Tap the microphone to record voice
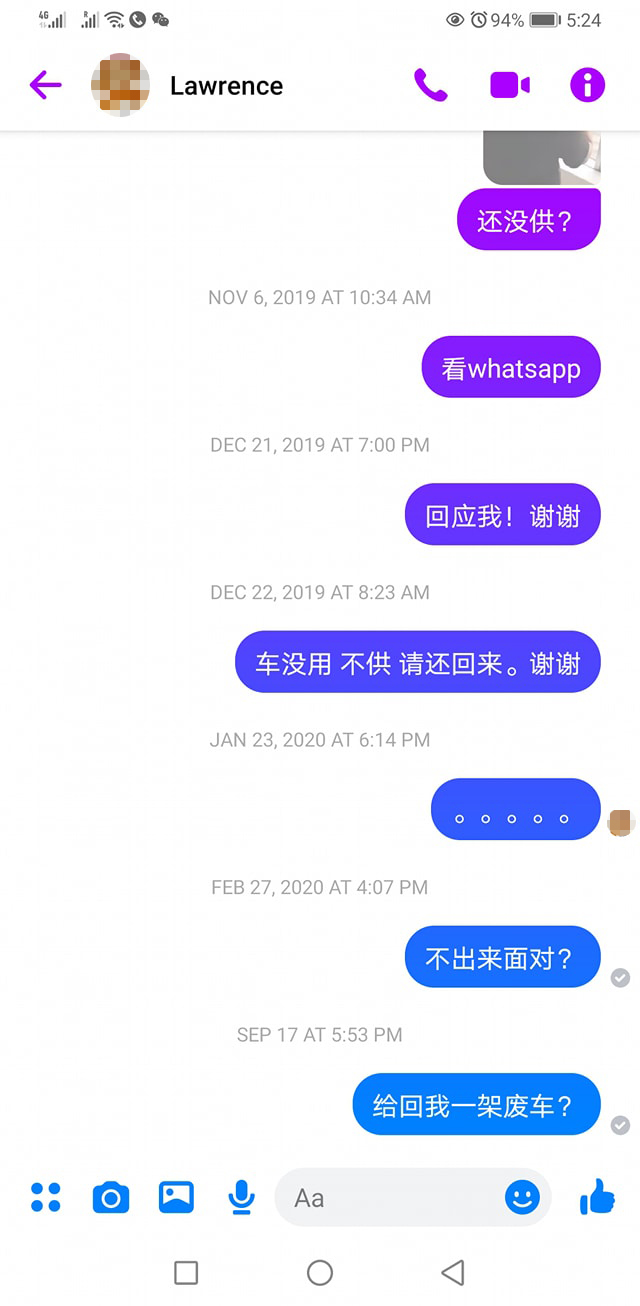The height and width of the screenshot is (1306, 640). click(x=241, y=1197)
